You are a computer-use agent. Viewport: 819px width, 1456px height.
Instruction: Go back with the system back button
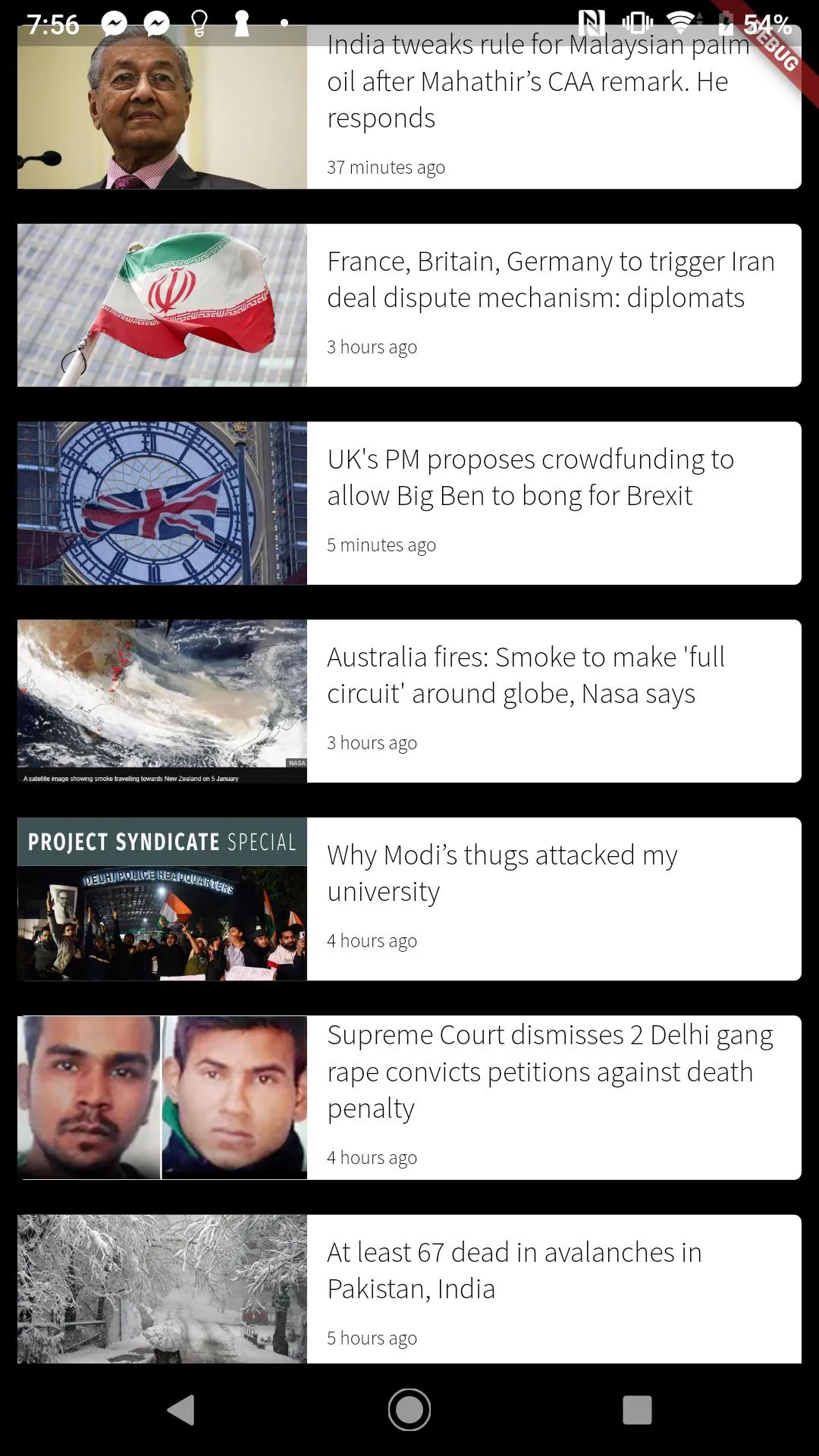click(181, 1410)
